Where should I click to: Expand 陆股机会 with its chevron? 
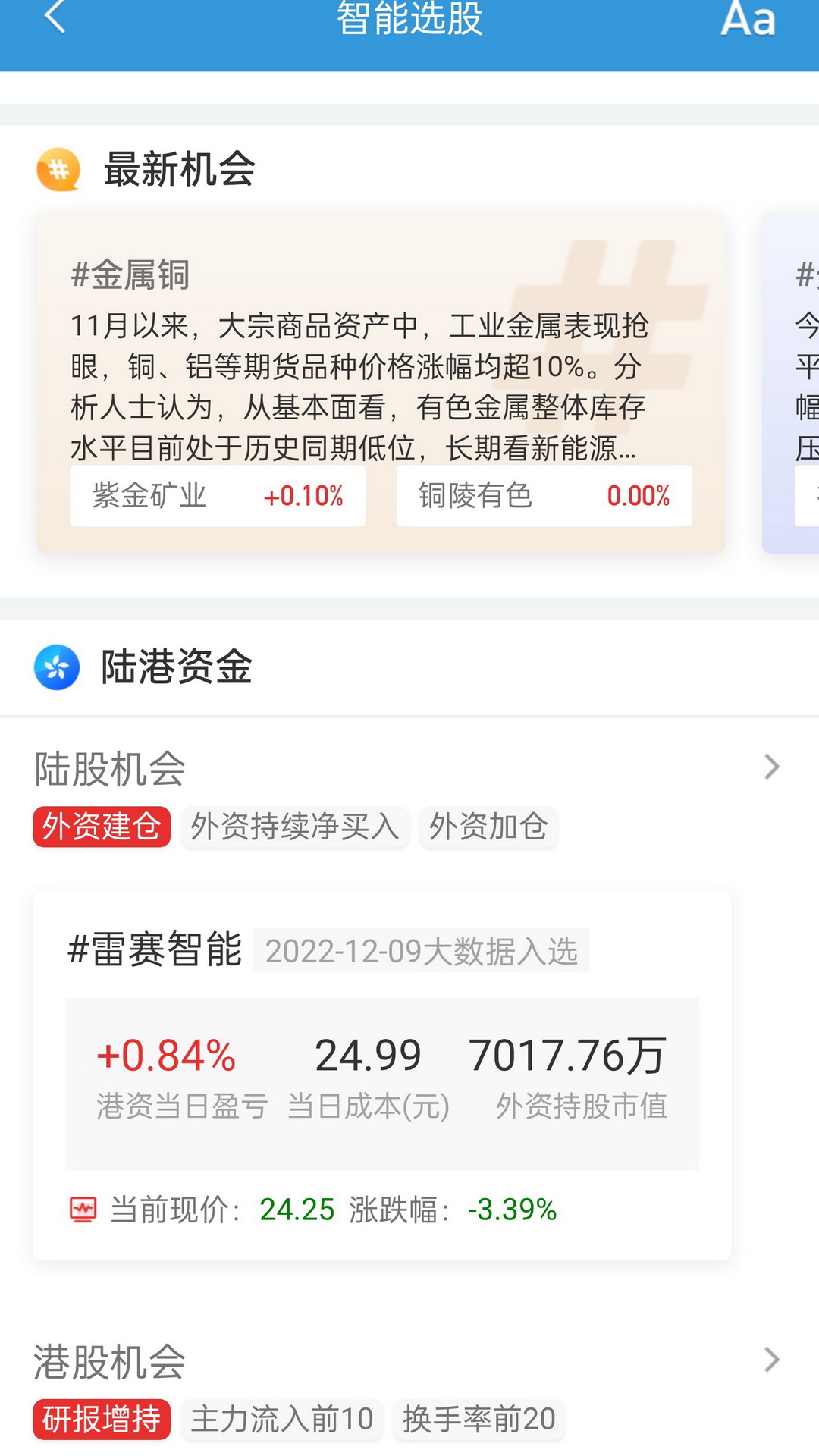(772, 767)
